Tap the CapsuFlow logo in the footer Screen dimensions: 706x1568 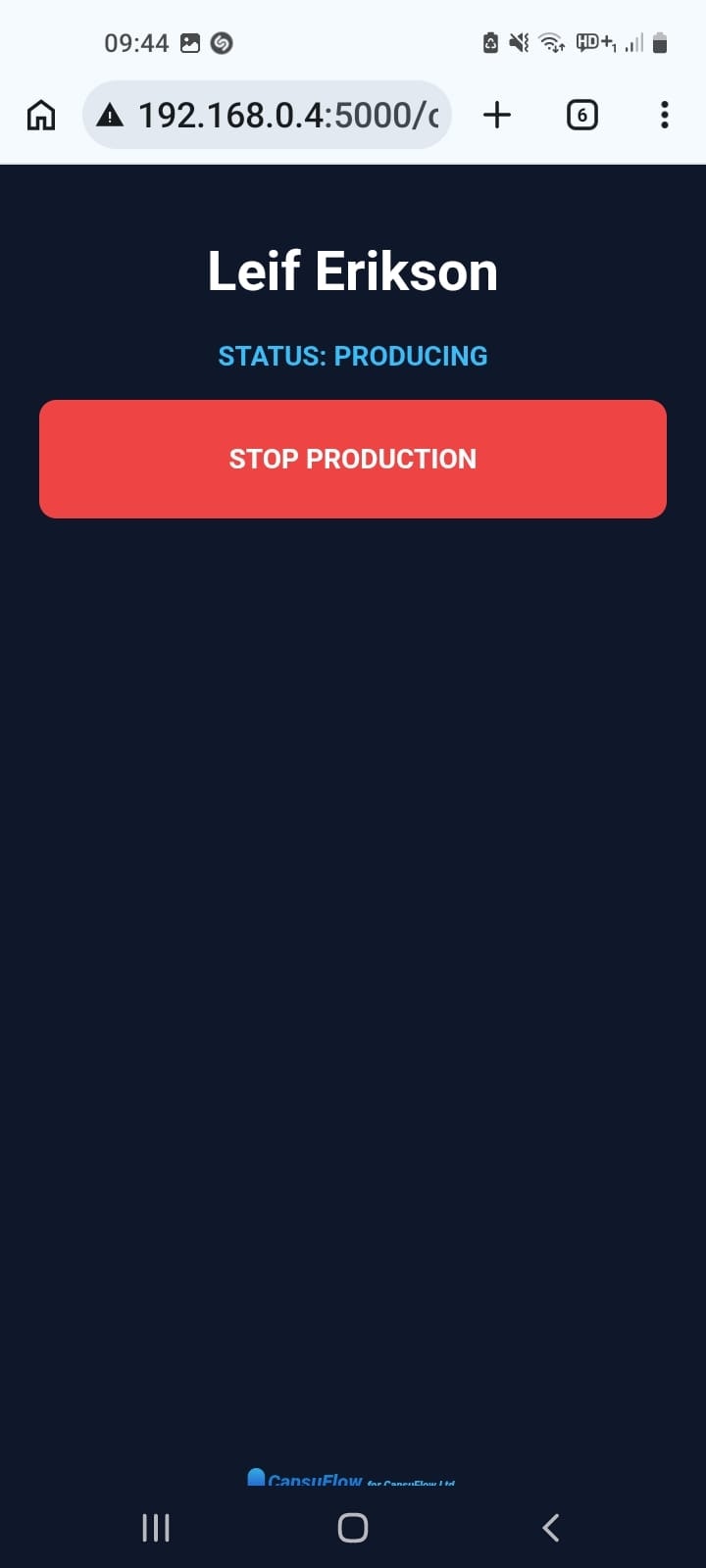click(x=257, y=1478)
